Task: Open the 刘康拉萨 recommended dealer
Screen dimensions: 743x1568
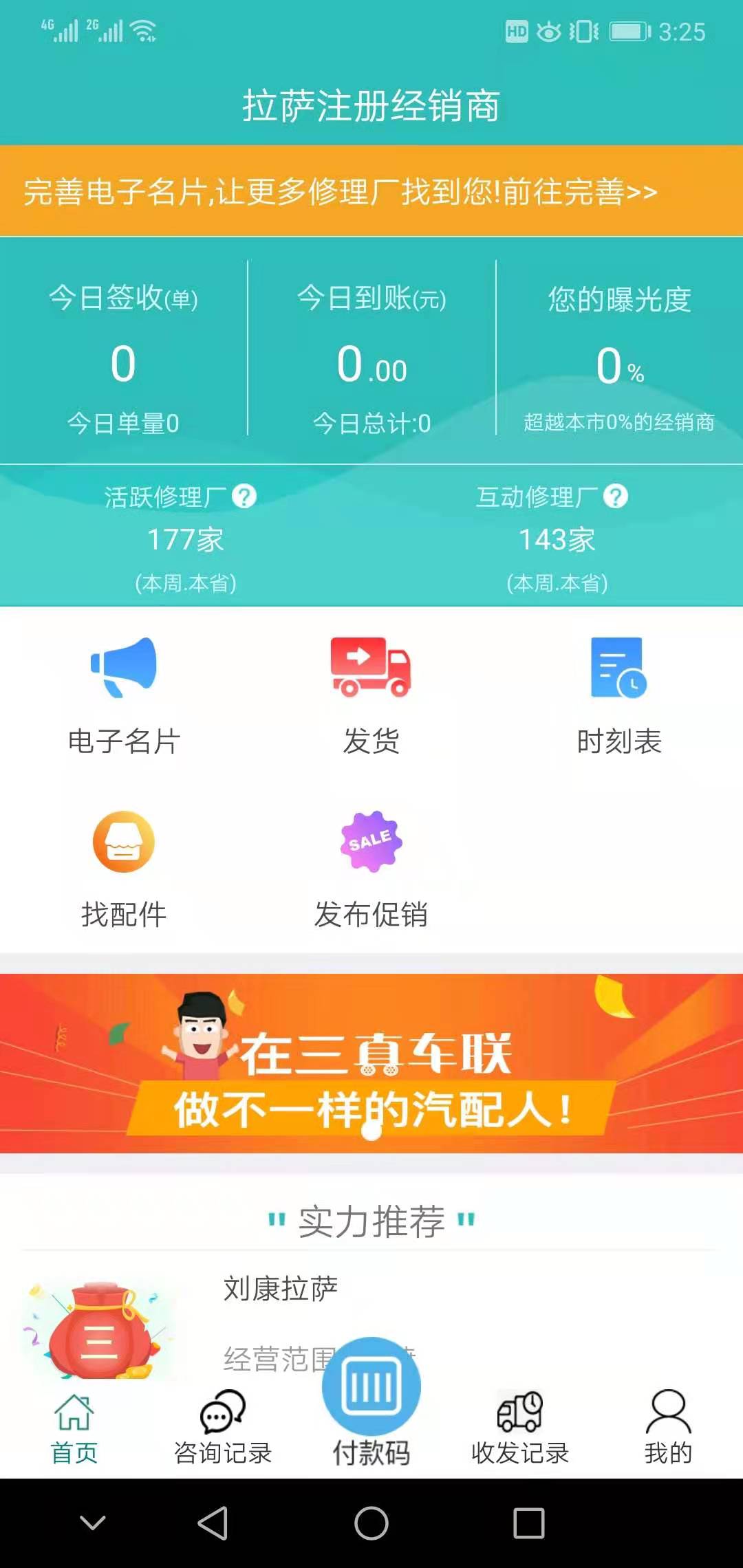Action: 281,1288
